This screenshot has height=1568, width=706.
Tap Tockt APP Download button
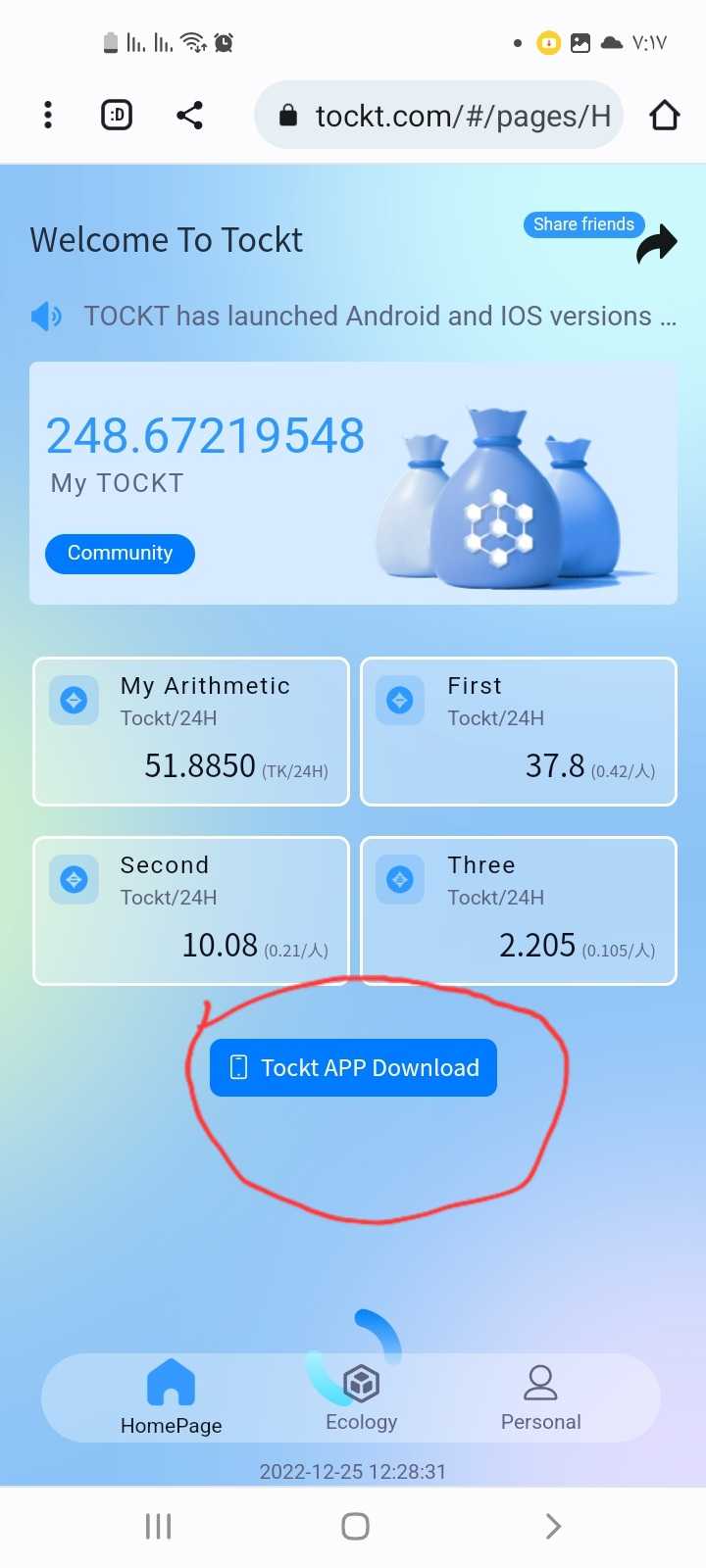[x=353, y=1067]
